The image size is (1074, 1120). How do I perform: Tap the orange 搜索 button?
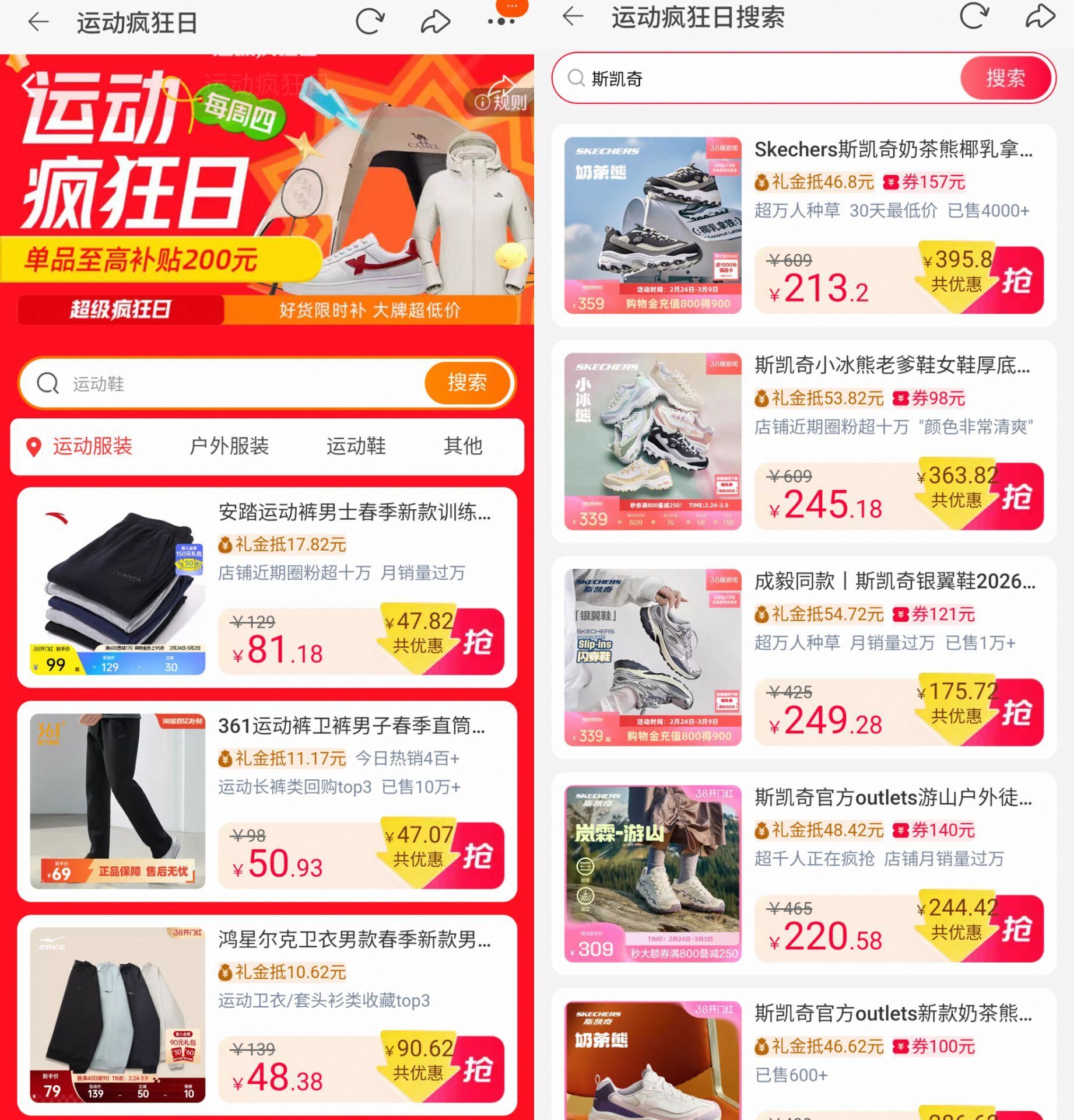pyautogui.click(x=467, y=383)
